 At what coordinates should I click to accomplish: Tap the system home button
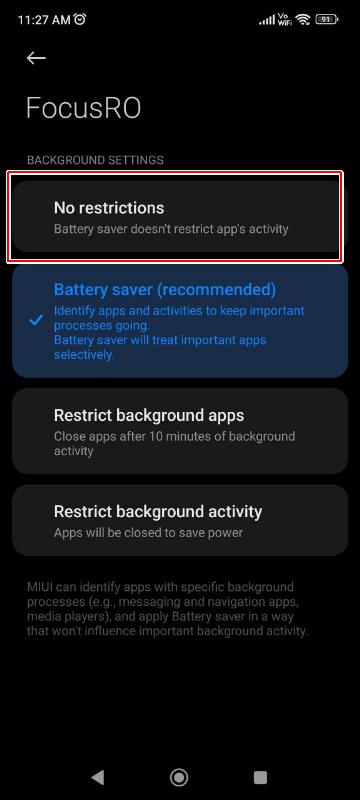click(179, 777)
